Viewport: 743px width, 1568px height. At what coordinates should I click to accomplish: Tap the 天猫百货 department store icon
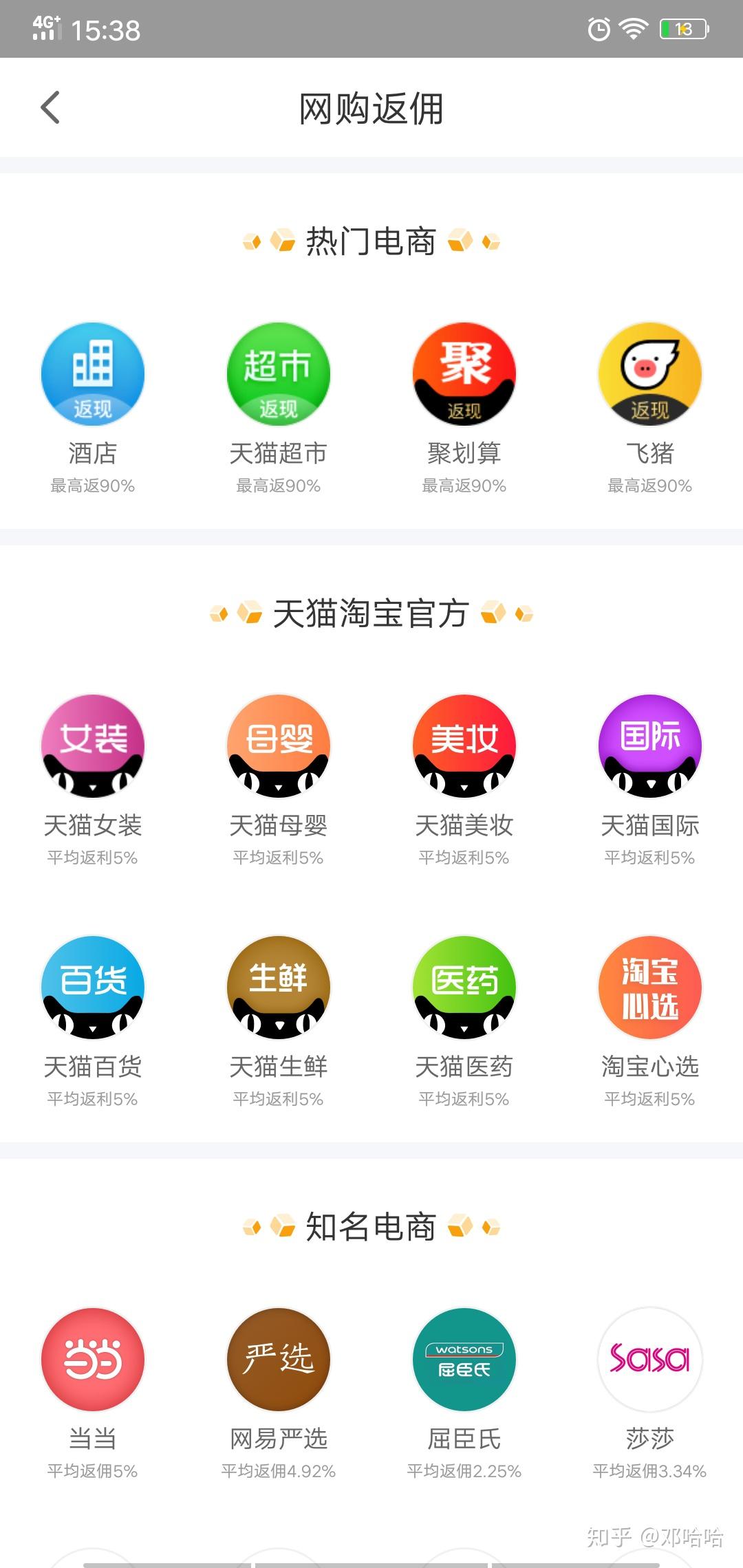tap(92, 988)
